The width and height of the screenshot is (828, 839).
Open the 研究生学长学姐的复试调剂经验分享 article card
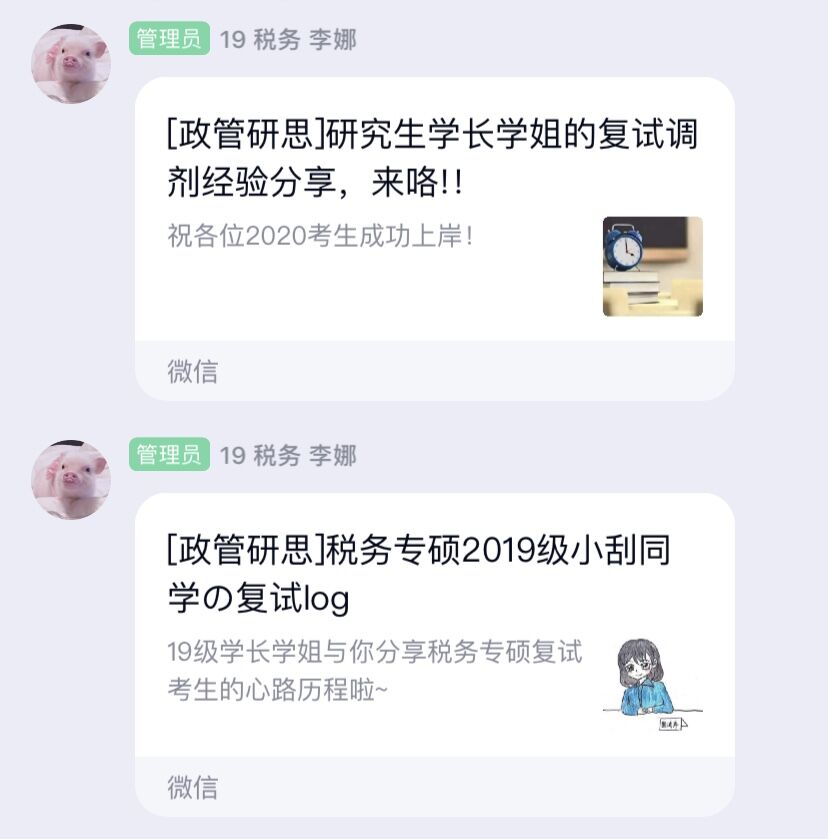click(x=434, y=210)
